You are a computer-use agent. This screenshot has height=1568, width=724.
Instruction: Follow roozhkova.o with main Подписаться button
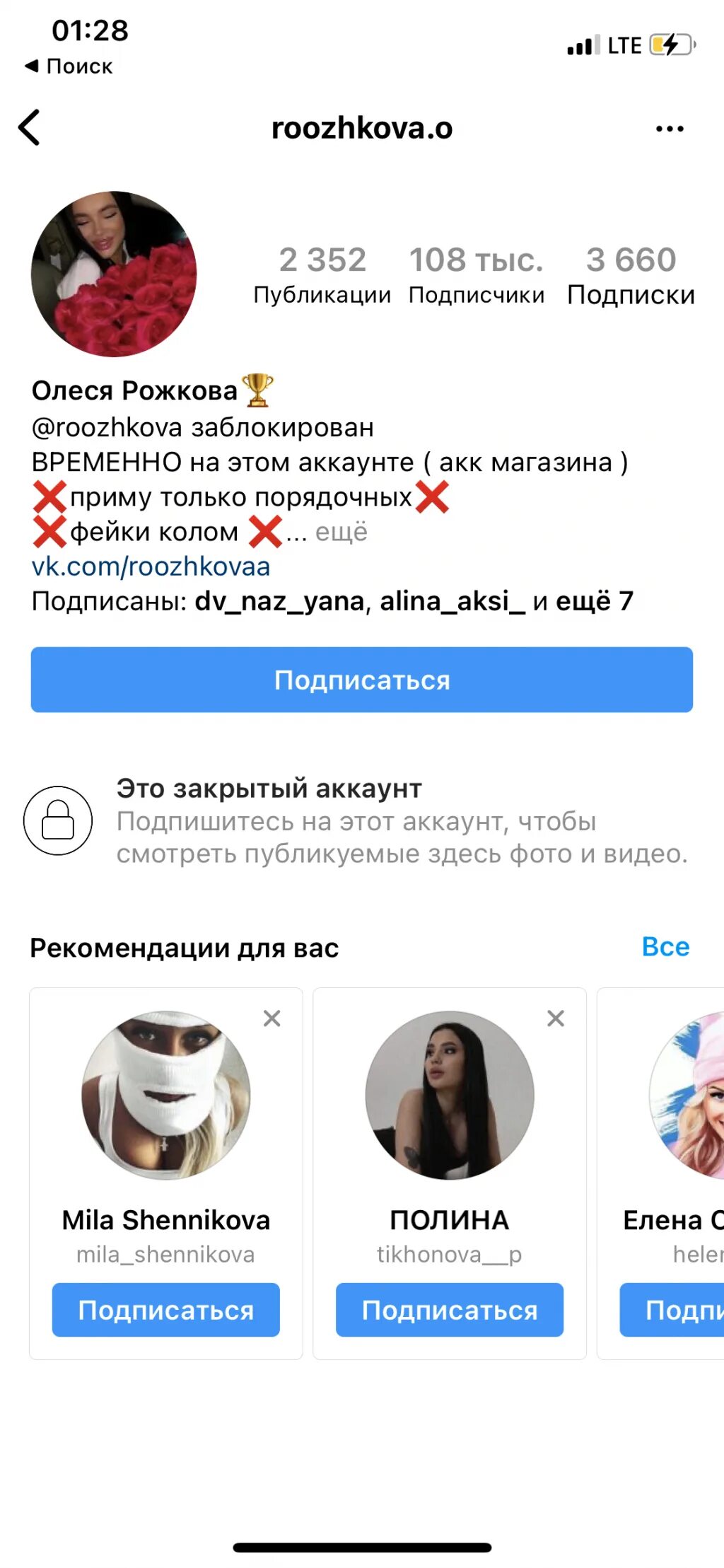361,680
